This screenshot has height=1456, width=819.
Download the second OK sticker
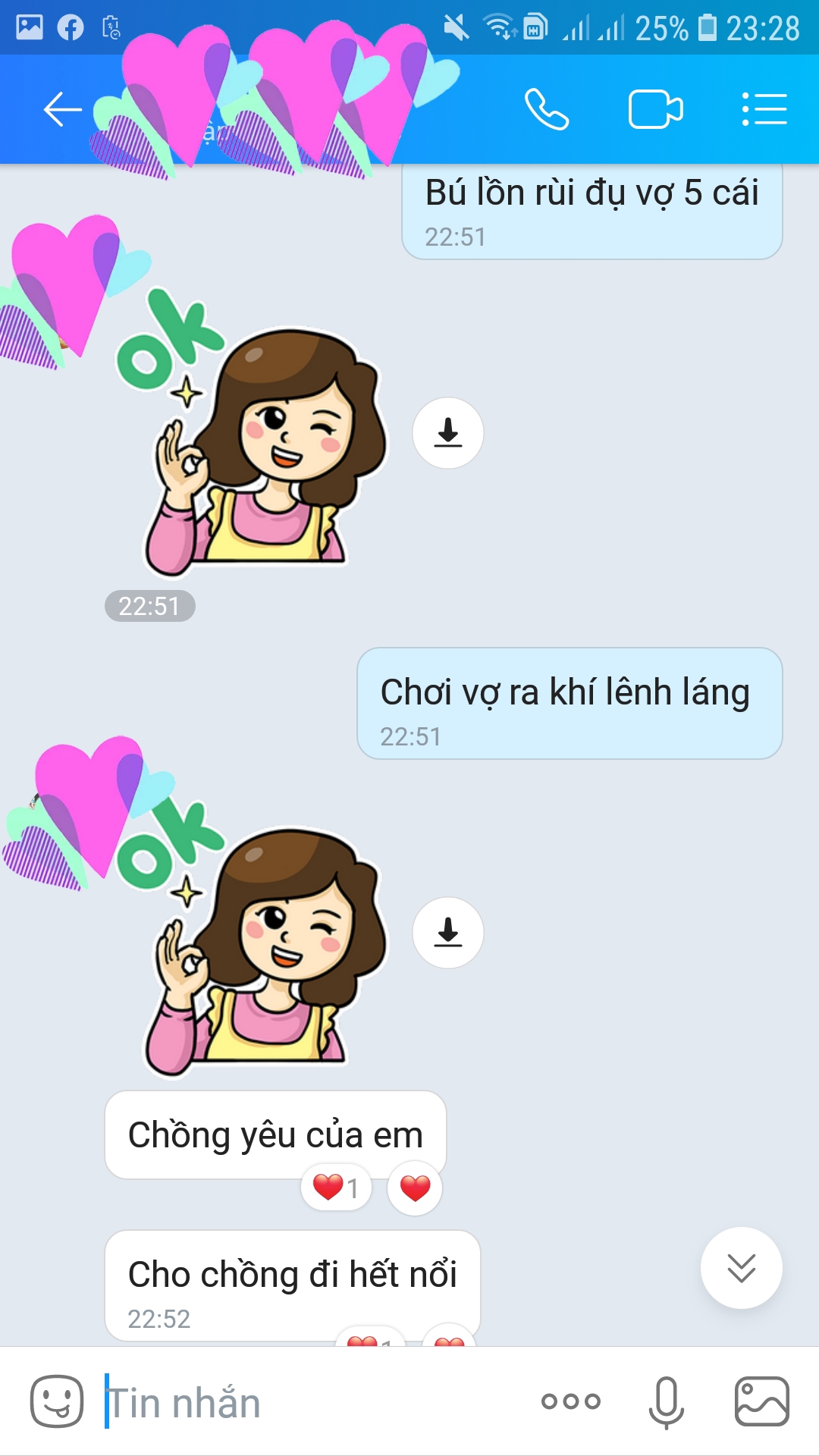(x=448, y=933)
